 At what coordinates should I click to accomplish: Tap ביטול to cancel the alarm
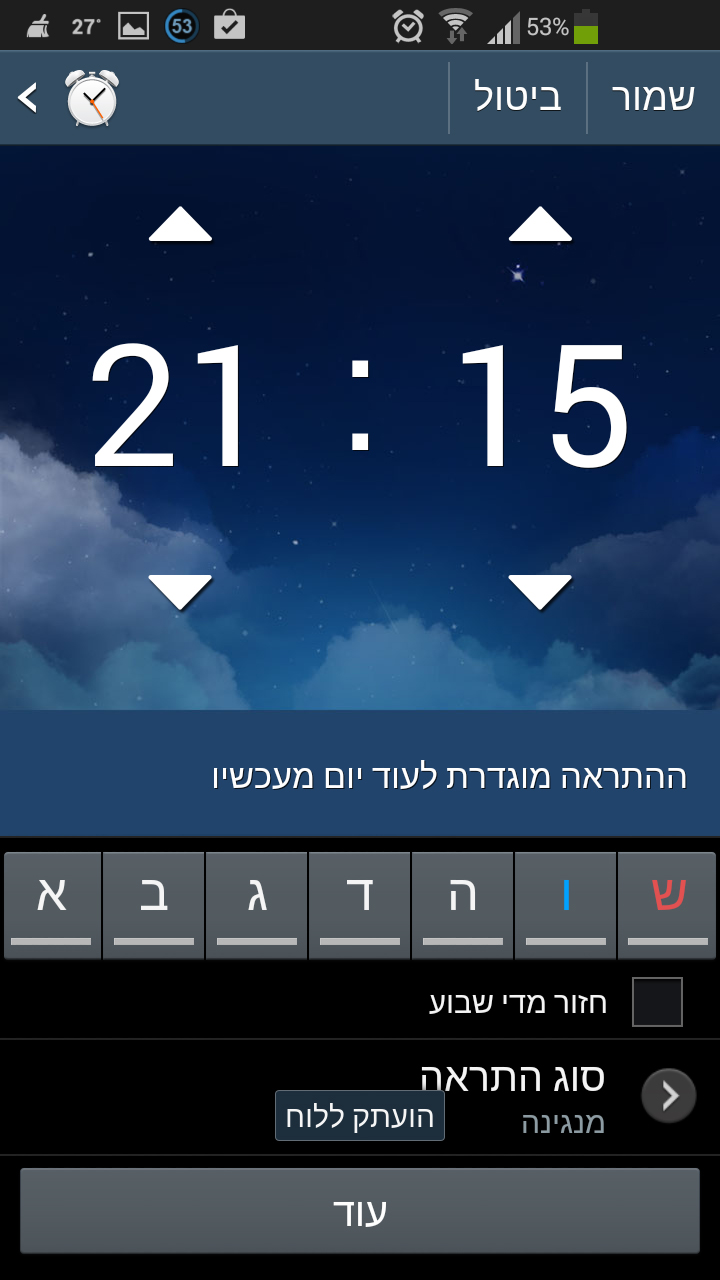click(x=516, y=97)
